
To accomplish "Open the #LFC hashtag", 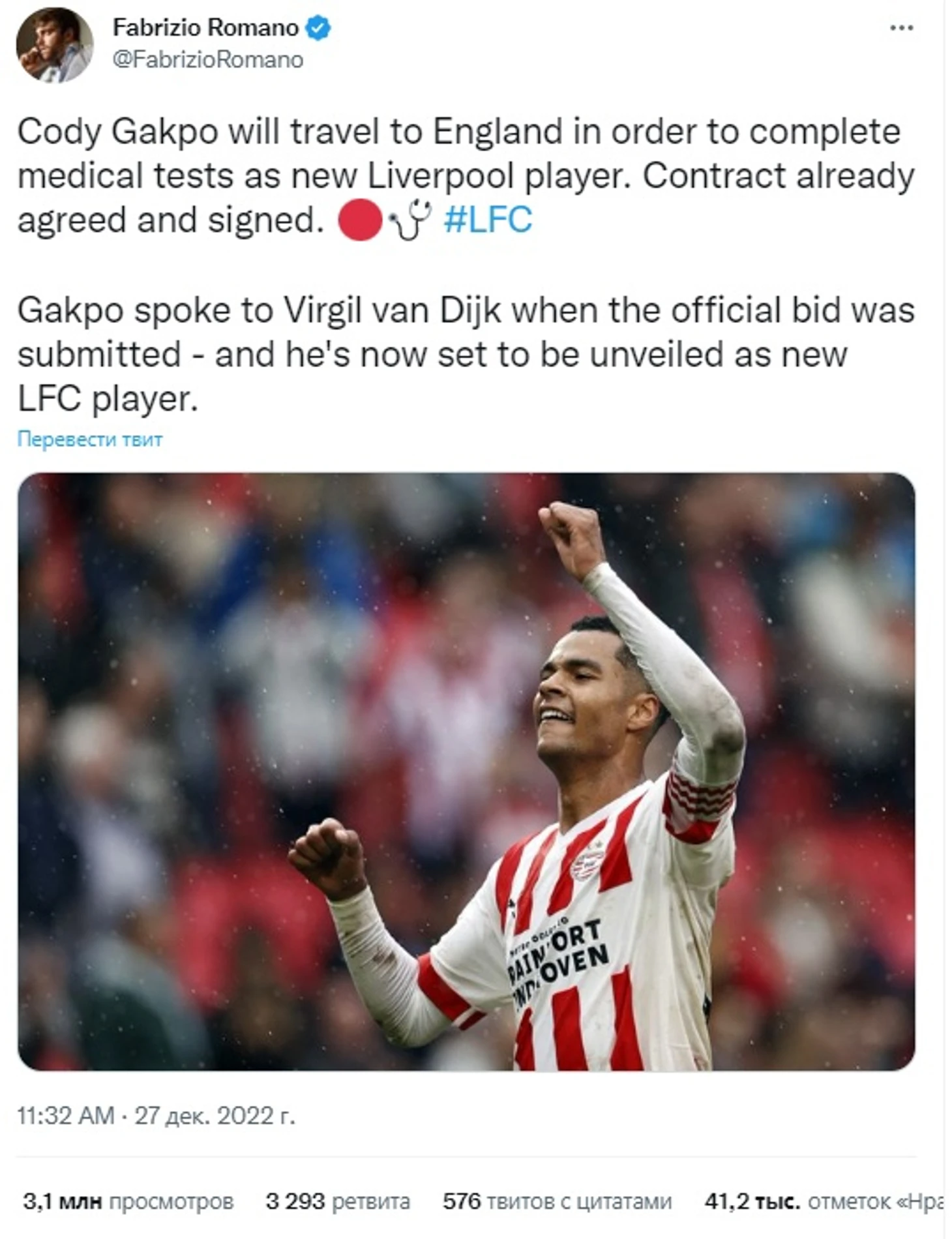I will [488, 220].
